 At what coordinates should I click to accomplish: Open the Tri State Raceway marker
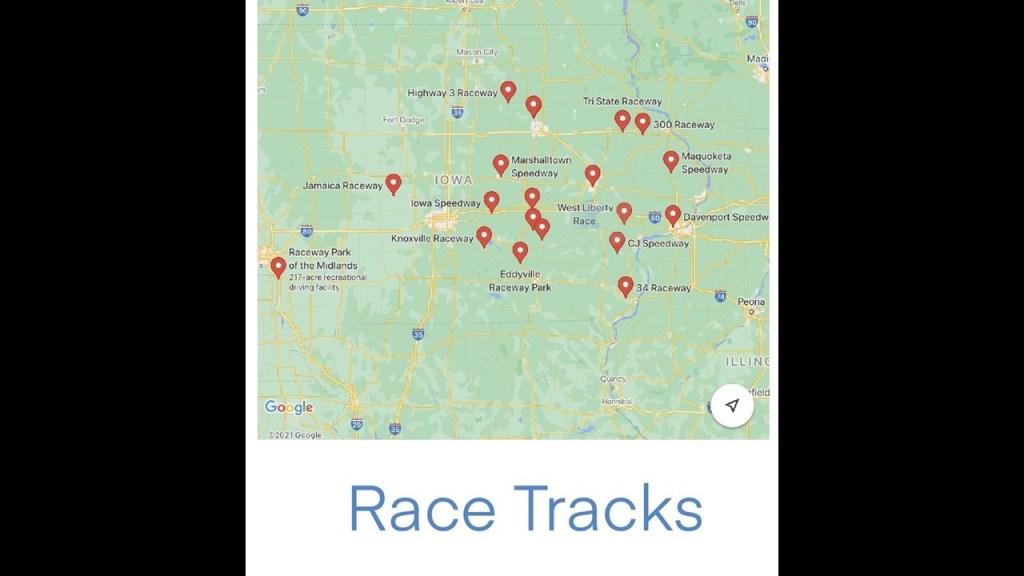point(622,120)
